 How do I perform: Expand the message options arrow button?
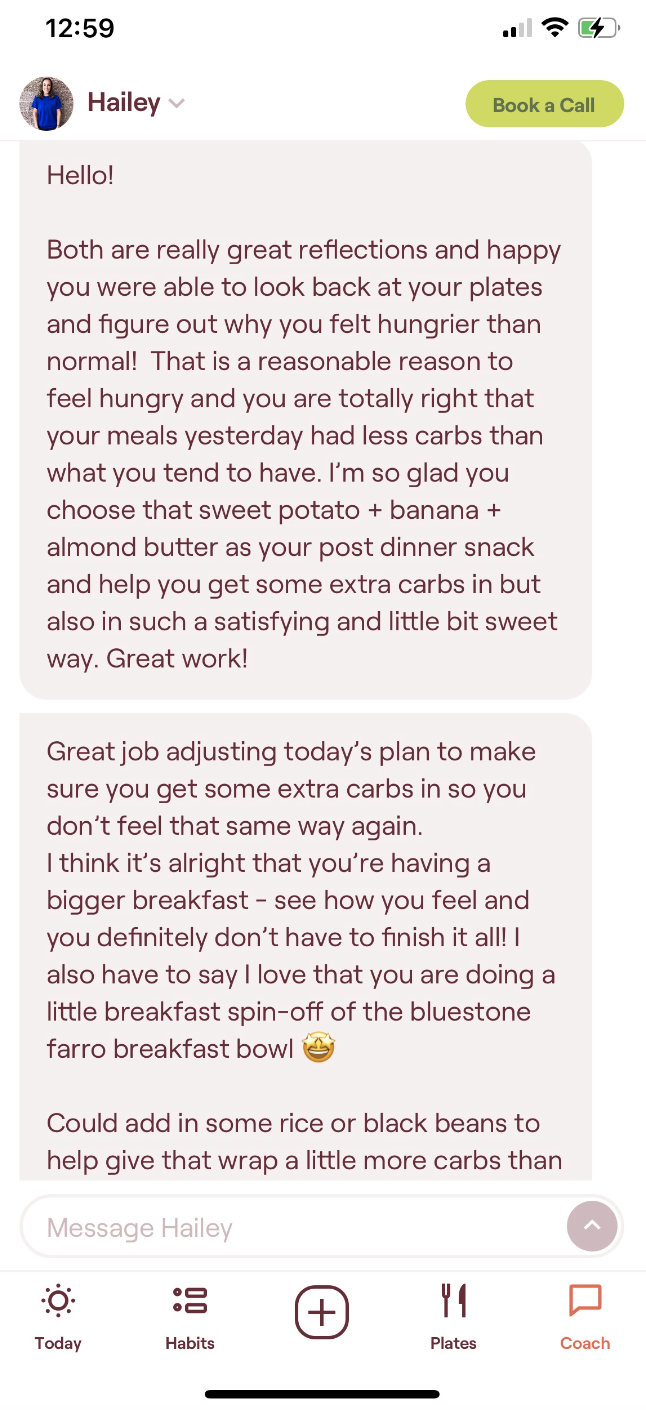tap(592, 1226)
